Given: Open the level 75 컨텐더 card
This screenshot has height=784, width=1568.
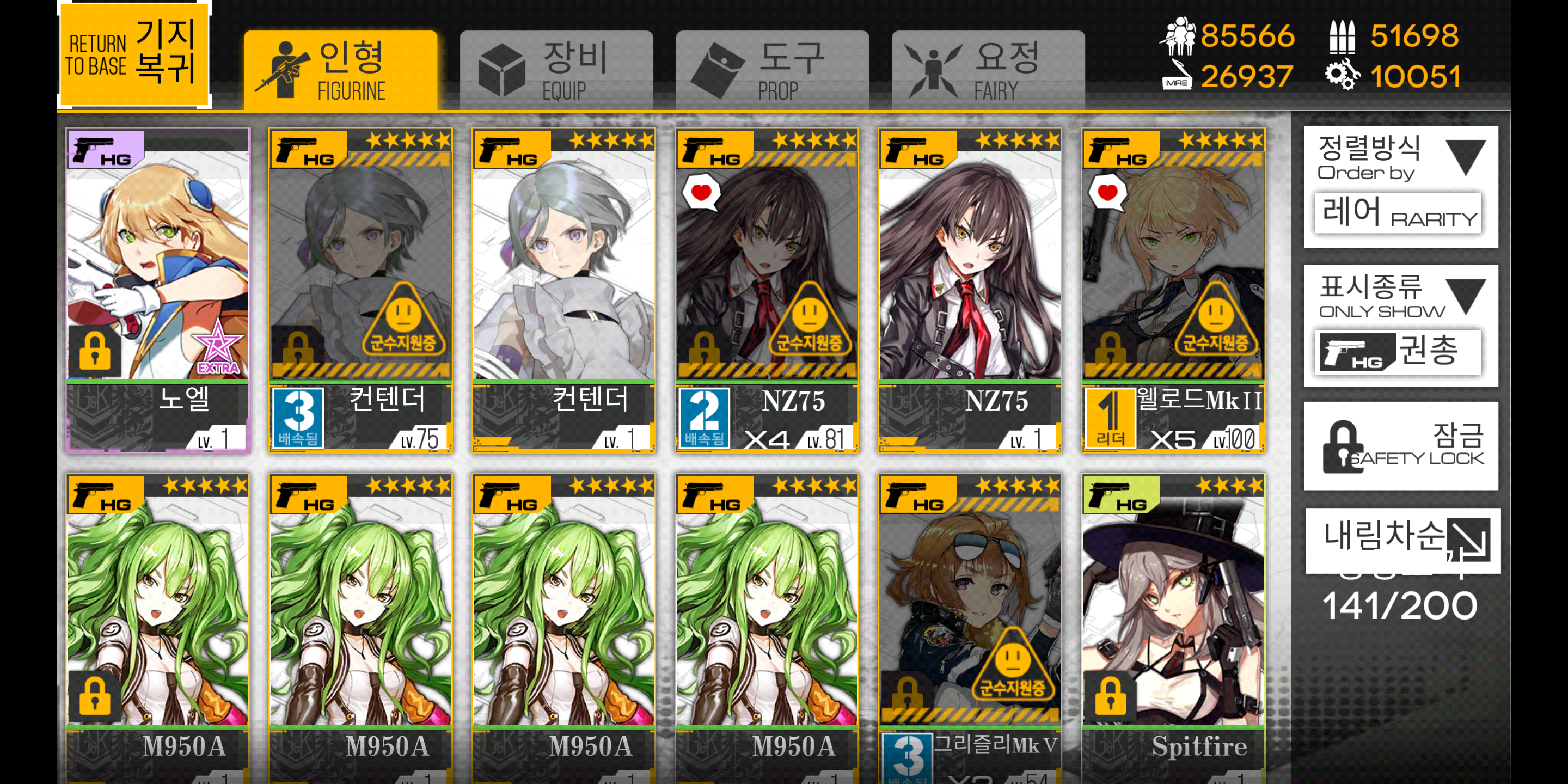Looking at the screenshot, I should tap(360, 289).
